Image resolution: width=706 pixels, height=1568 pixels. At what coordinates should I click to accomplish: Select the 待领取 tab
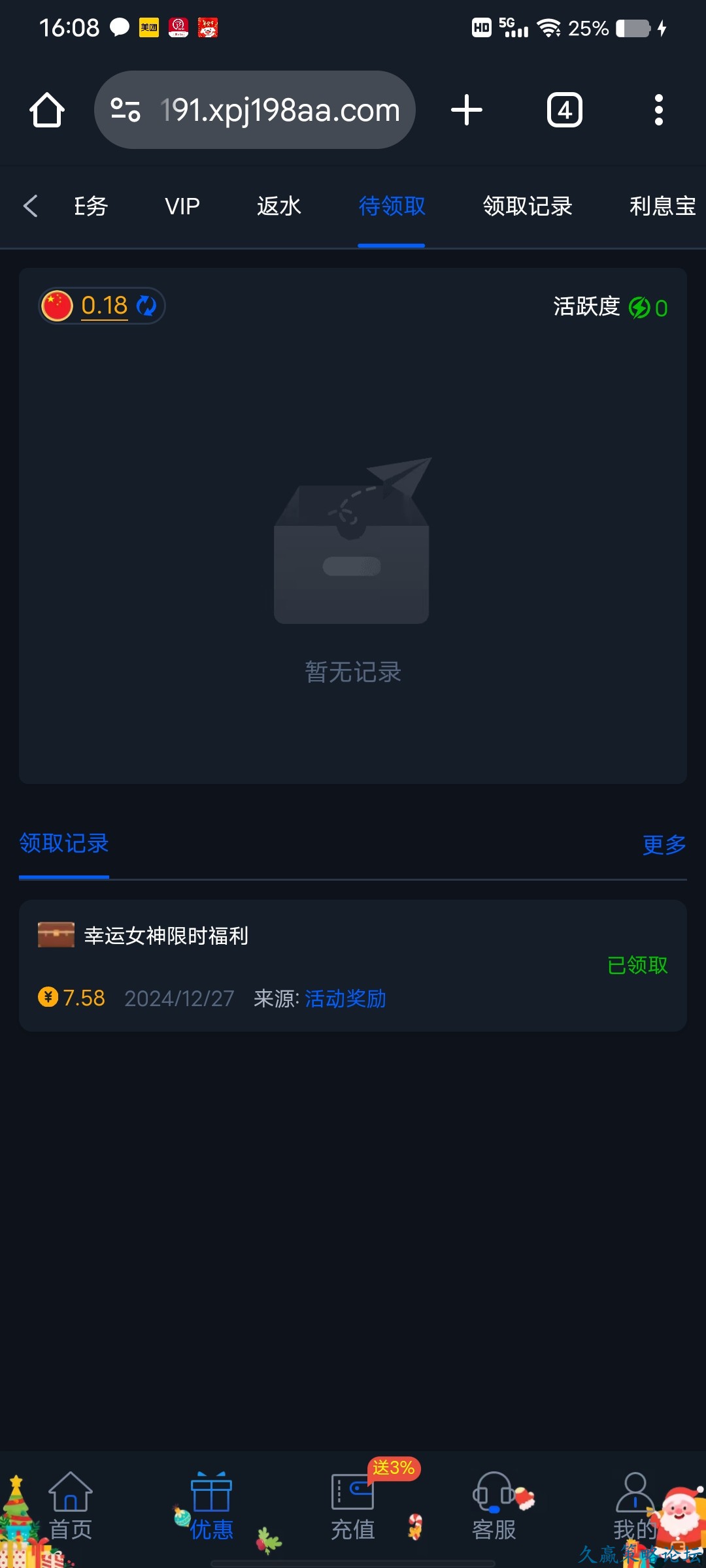[x=392, y=206]
